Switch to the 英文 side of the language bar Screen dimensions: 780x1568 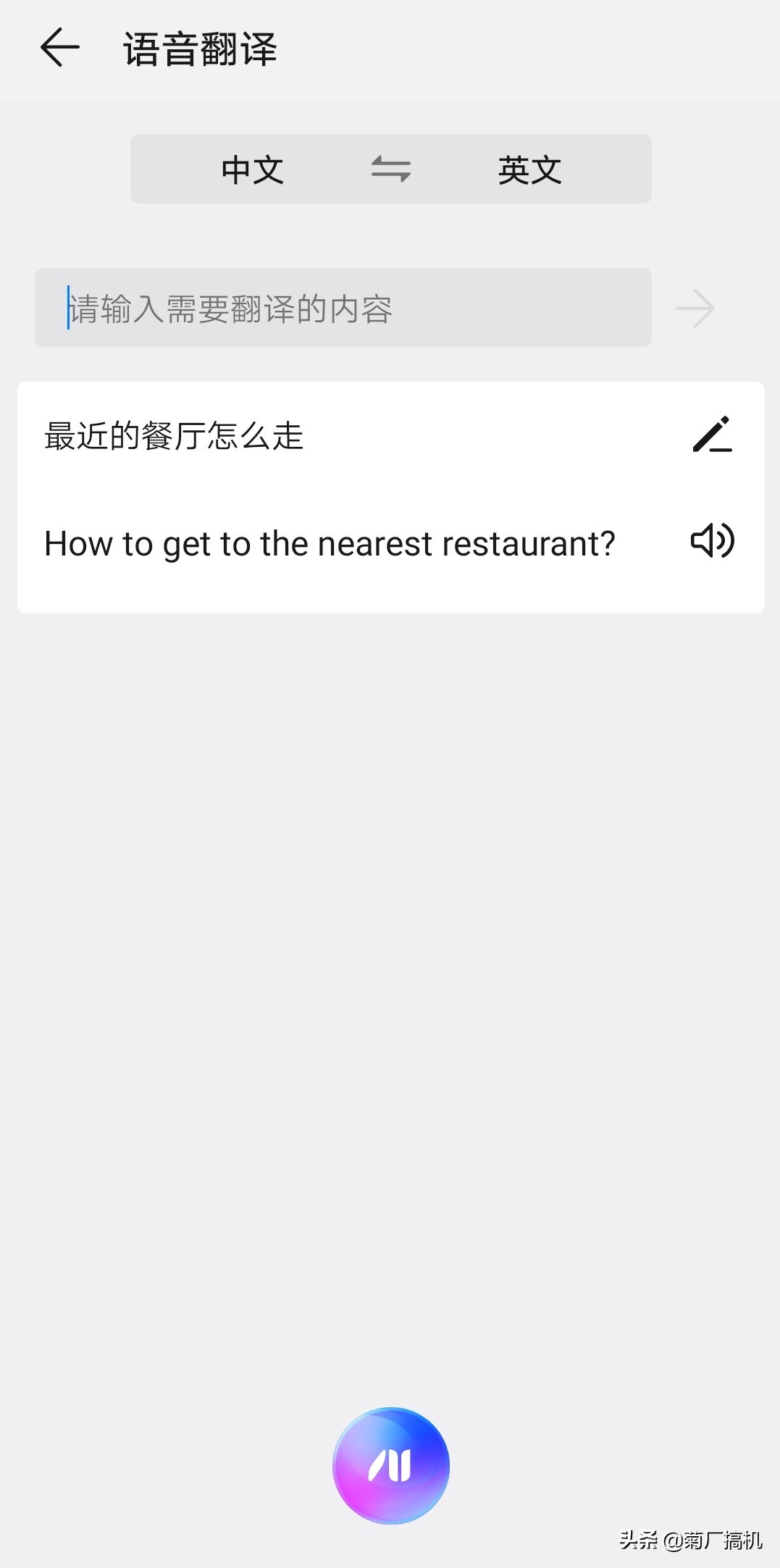529,169
